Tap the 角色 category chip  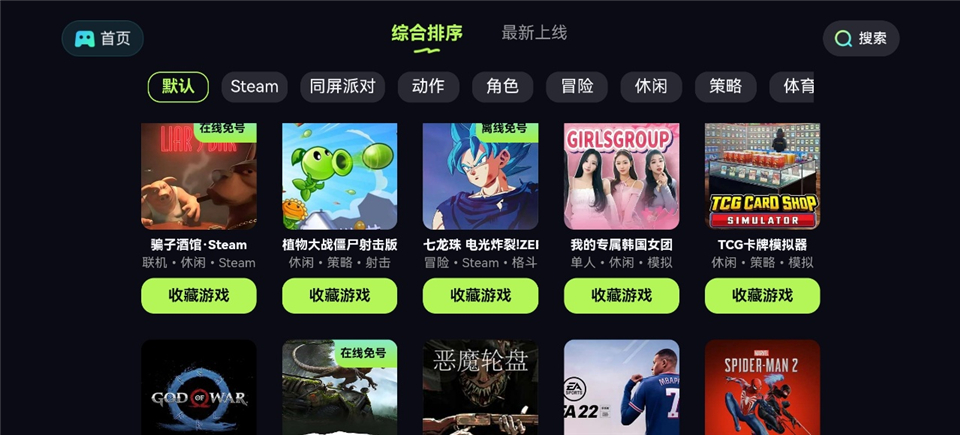tap(502, 86)
